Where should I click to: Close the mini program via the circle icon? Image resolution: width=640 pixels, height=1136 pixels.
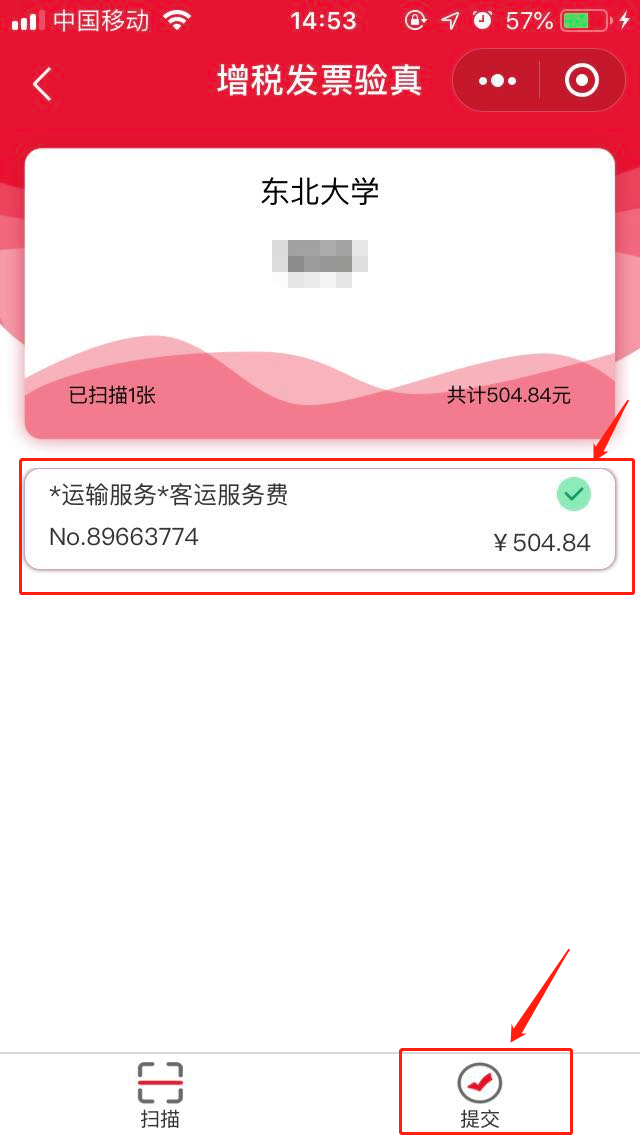pos(582,81)
